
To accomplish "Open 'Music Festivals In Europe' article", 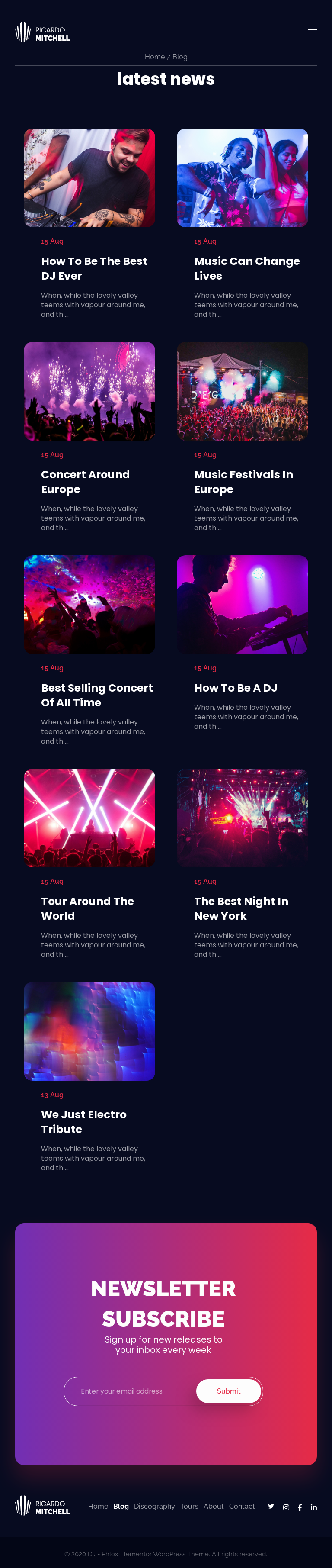I will pyautogui.click(x=243, y=481).
